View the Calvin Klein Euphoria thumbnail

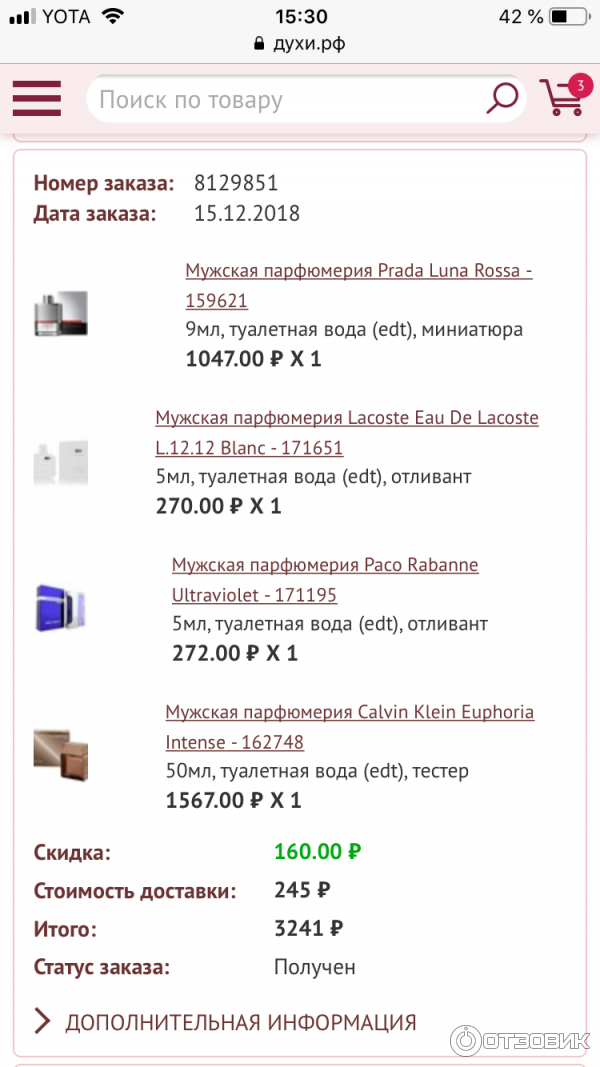click(61, 756)
